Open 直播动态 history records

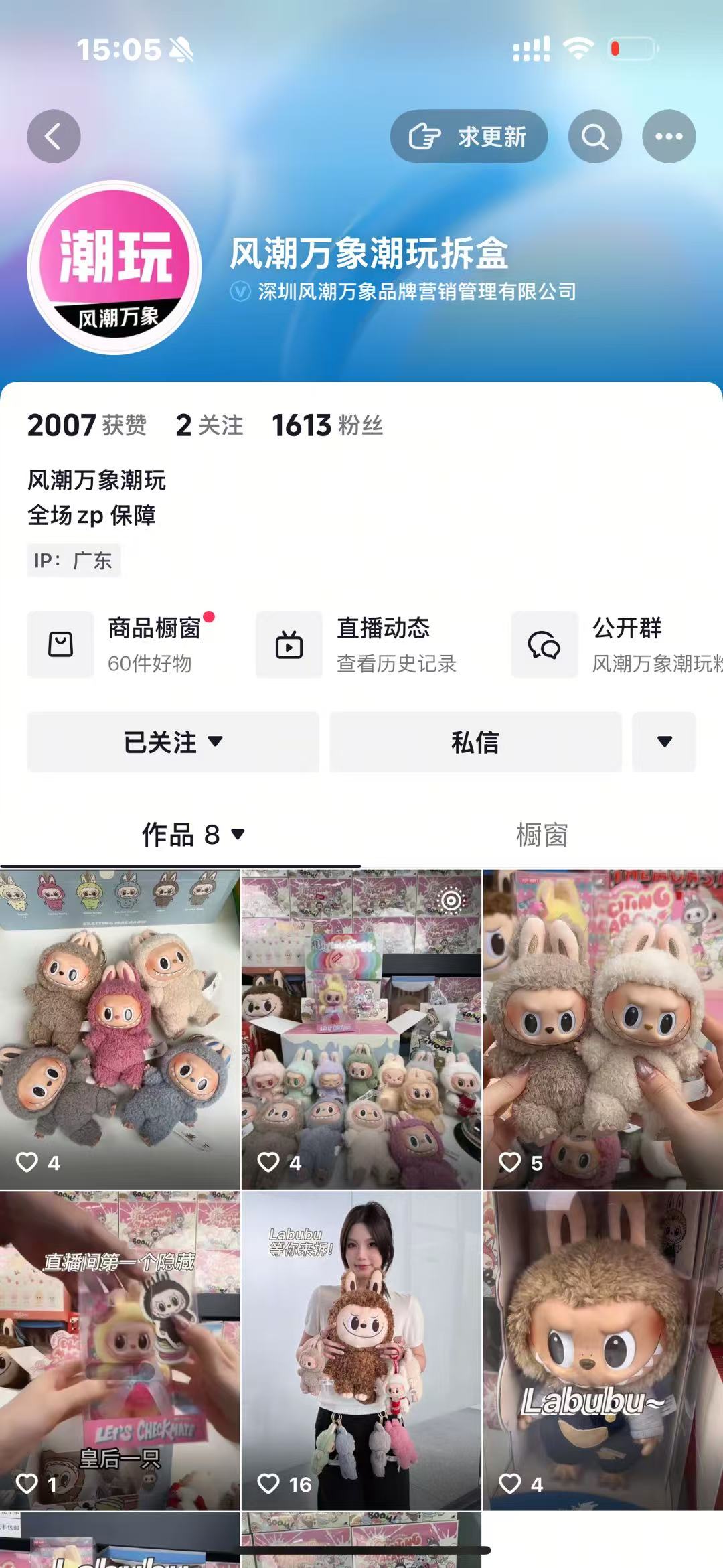pyautogui.click(x=357, y=644)
